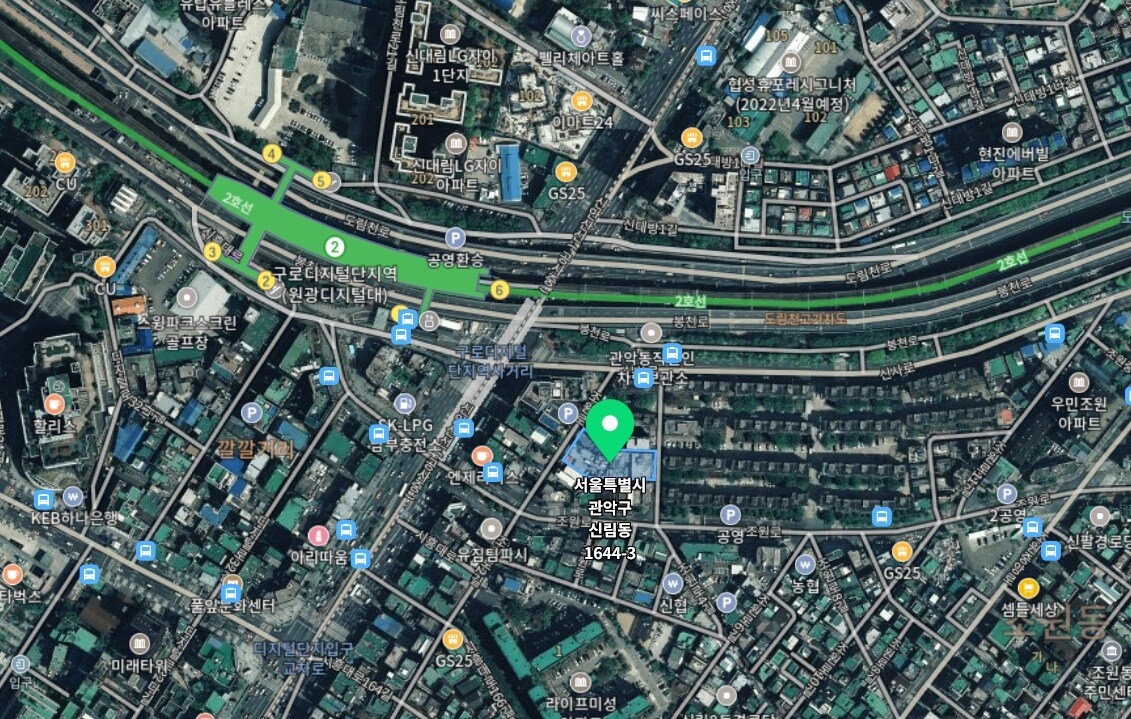Screen dimensions: 1131x719
Task: Open the 스윙파크스크린 골프장 marker
Action: [186, 298]
